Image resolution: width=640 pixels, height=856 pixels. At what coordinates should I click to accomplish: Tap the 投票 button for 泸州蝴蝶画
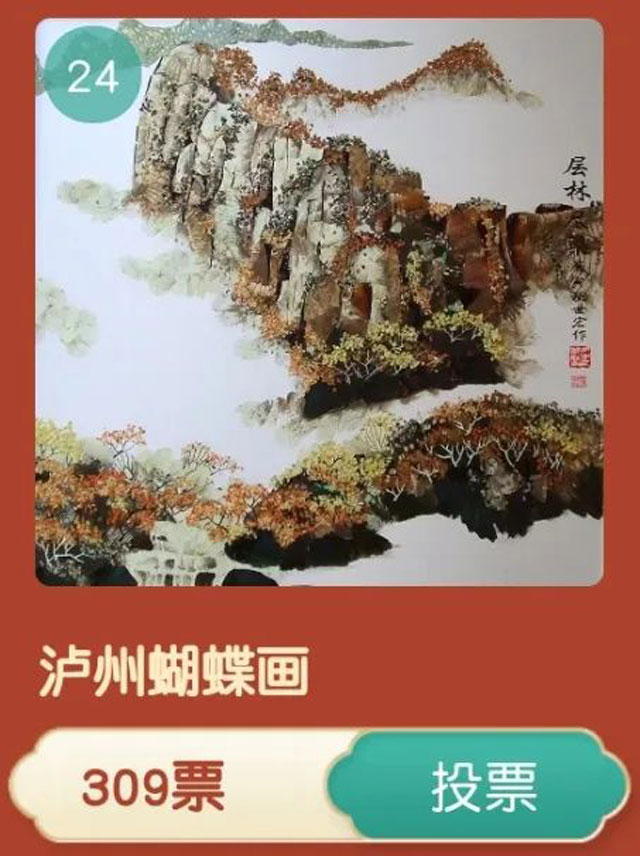pyautogui.click(x=484, y=787)
